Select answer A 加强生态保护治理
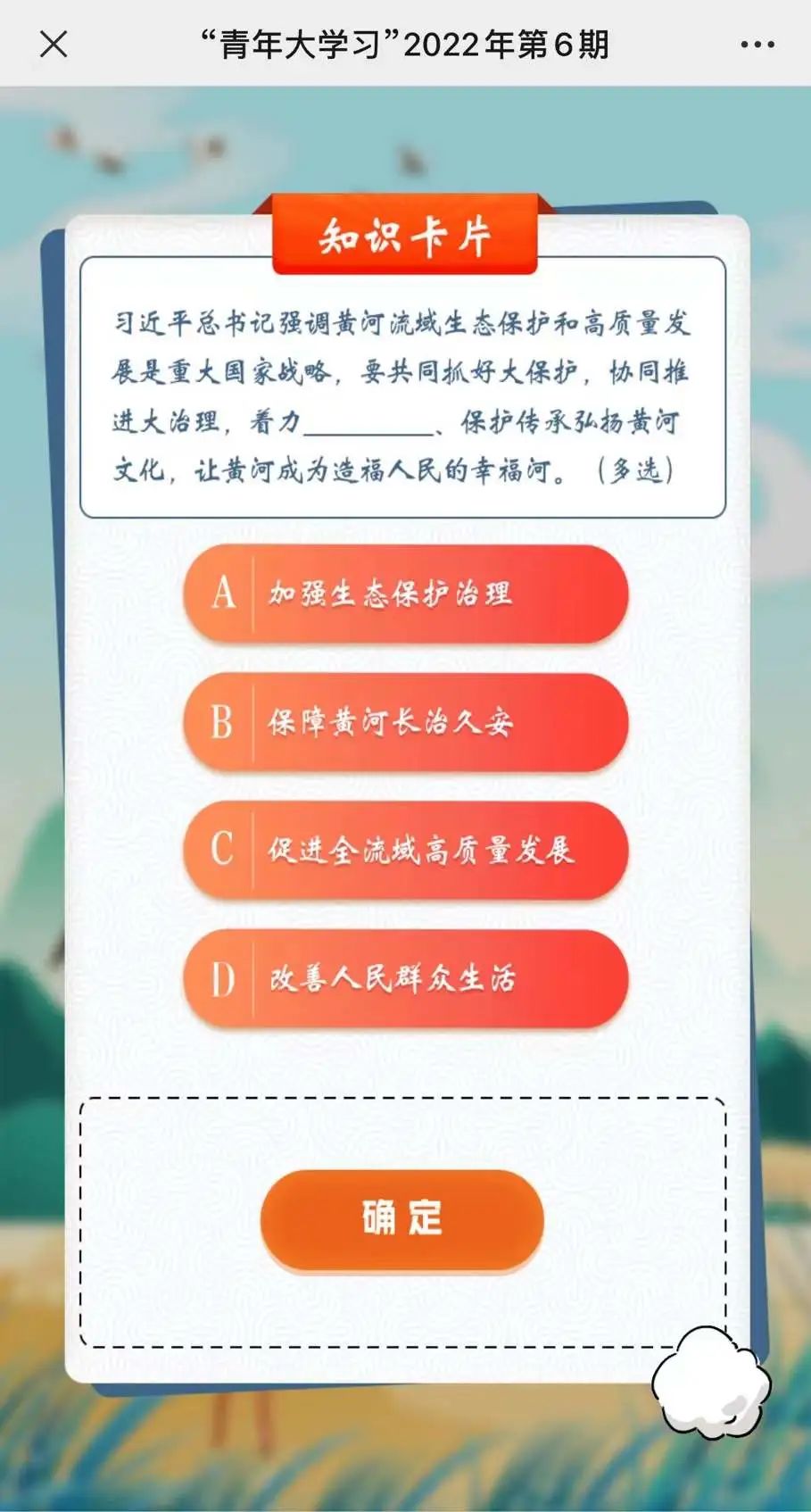Image resolution: width=811 pixels, height=1512 pixels. [405, 594]
